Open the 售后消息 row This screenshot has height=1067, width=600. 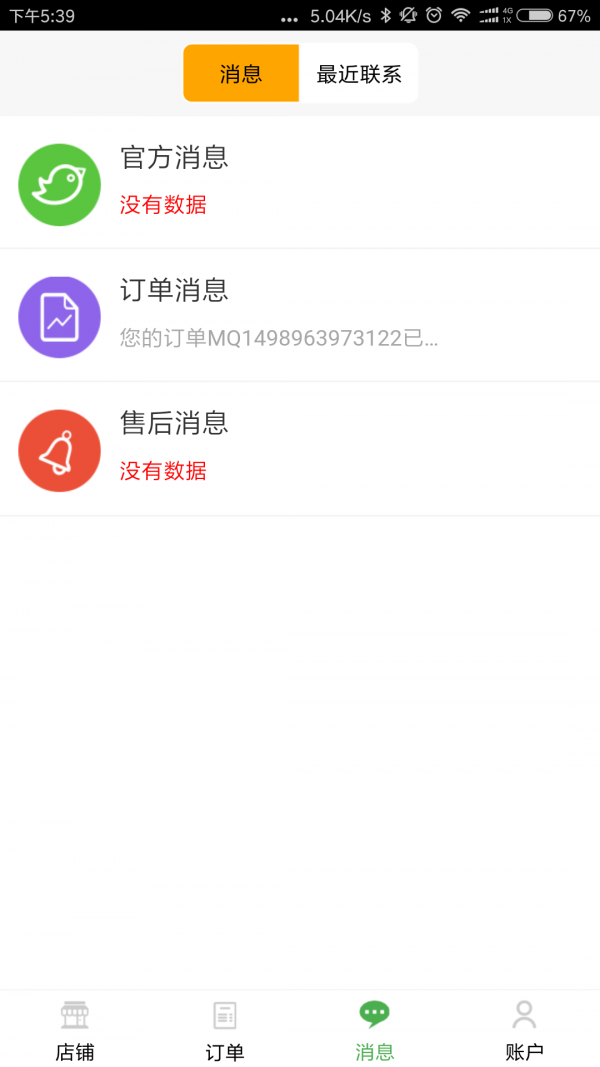(300, 449)
